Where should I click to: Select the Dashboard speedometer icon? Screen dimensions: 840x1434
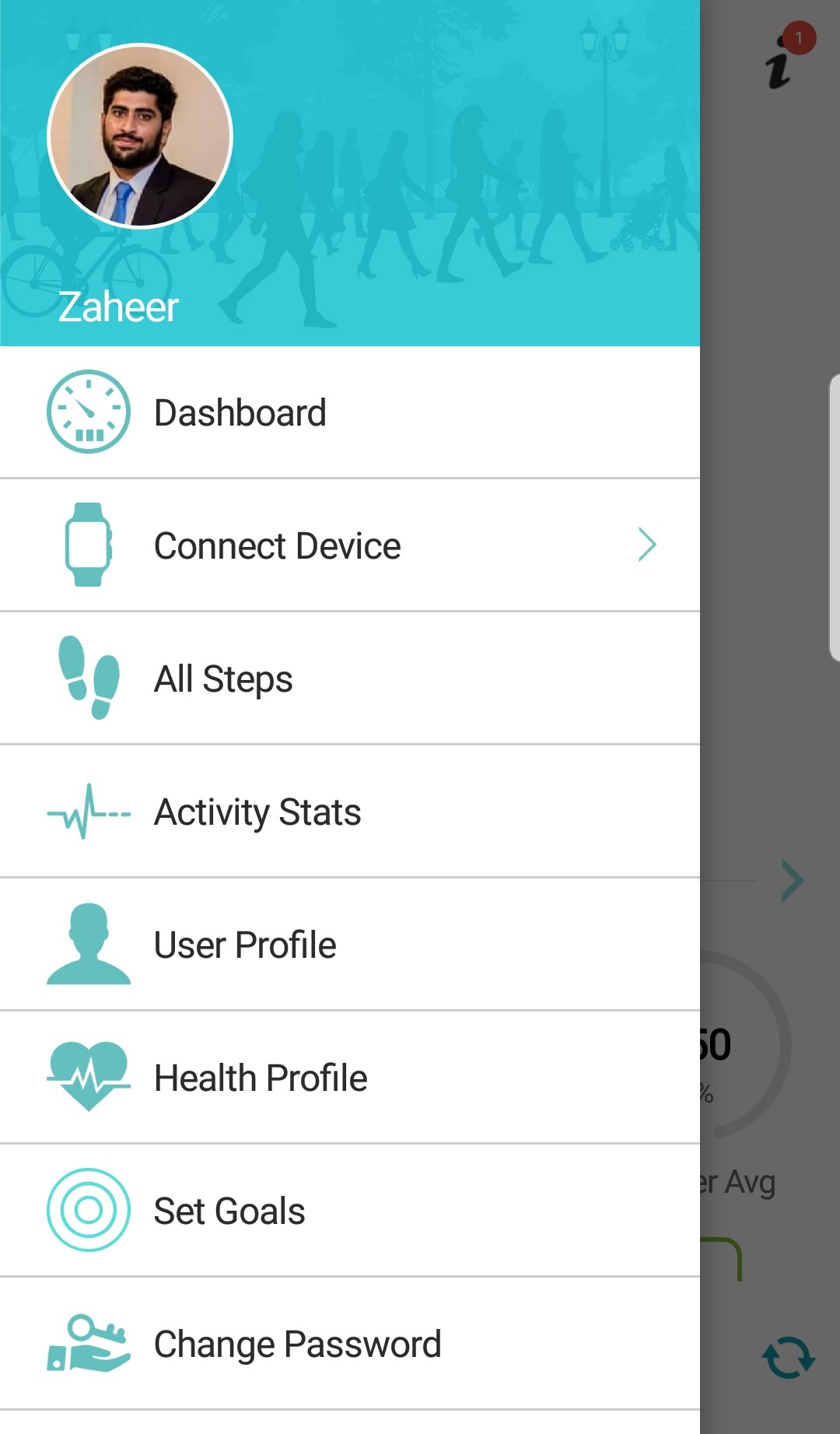point(88,412)
